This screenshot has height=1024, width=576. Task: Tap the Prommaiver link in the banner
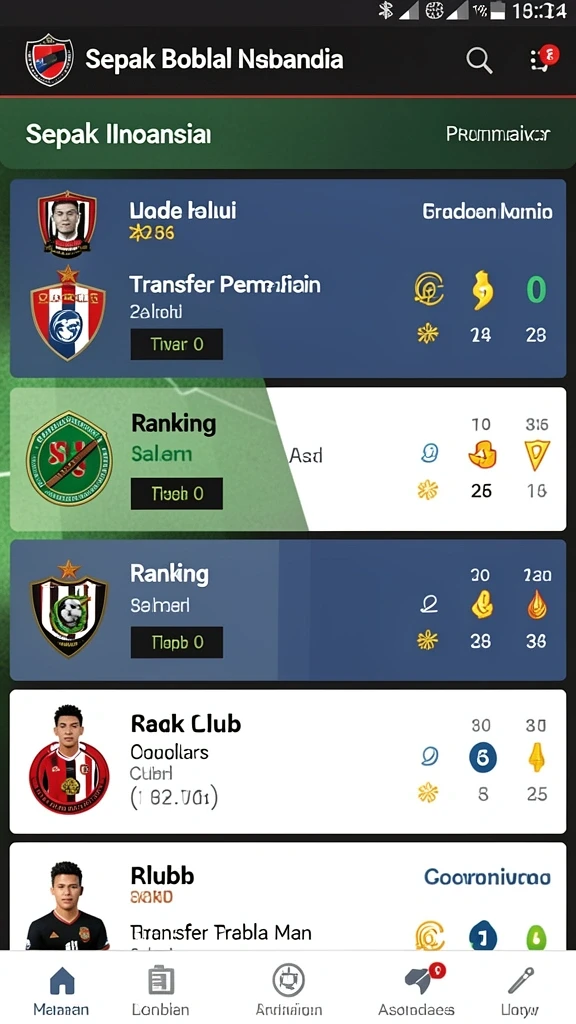(498, 135)
